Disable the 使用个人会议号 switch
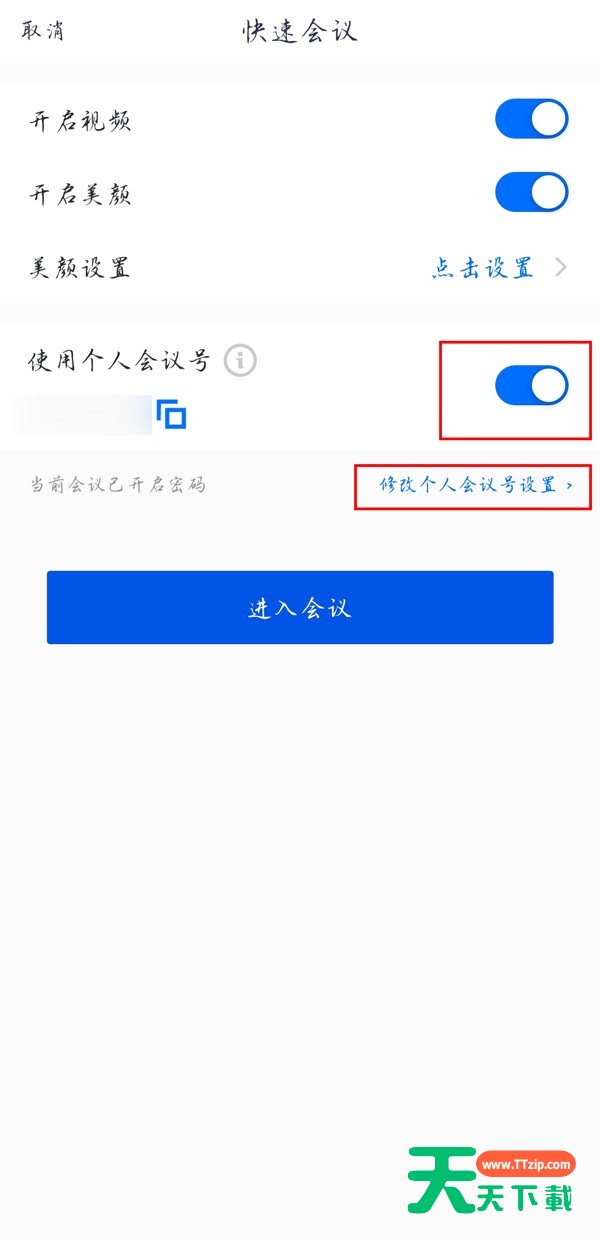Screen dimensions: 600x1240 click(x=531, y=386)
